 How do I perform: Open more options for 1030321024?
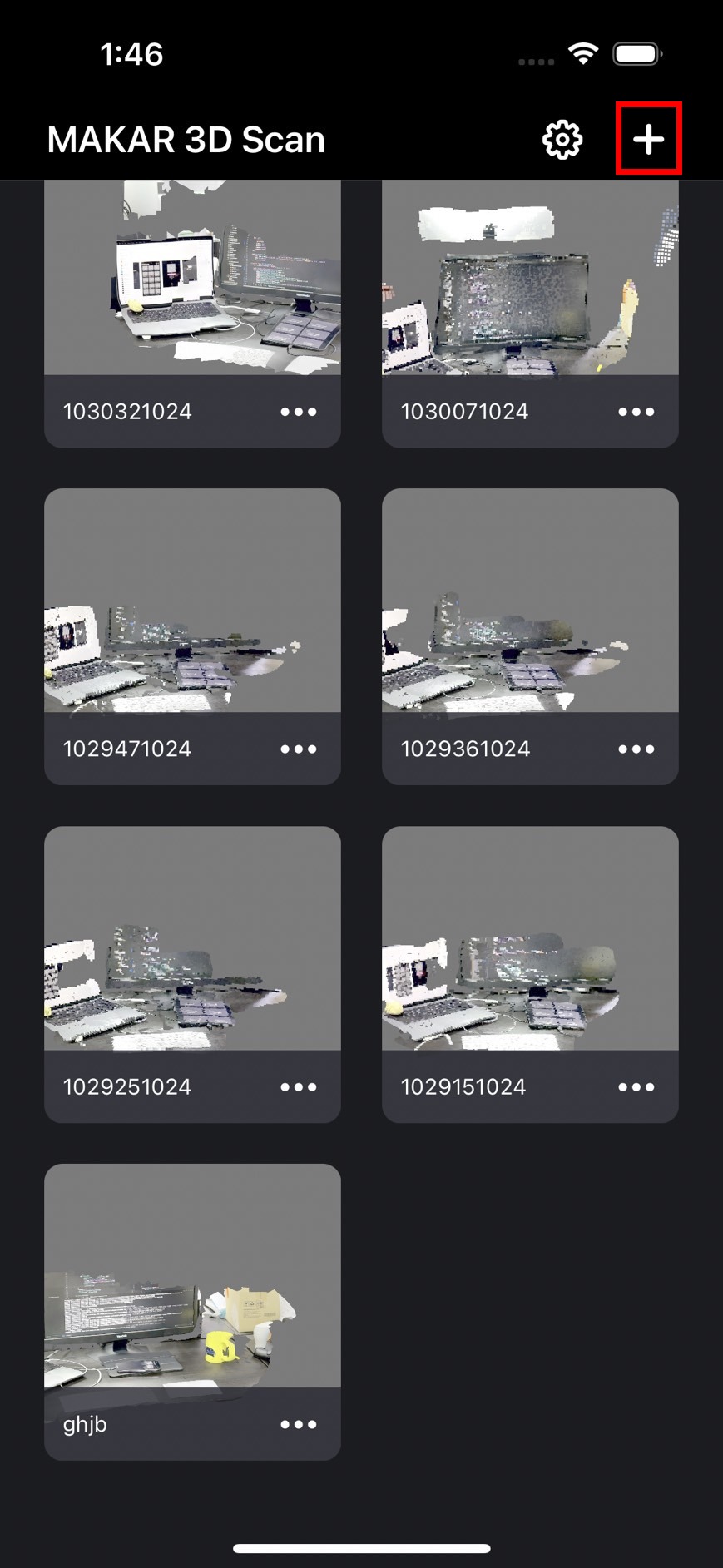coord(299,412)
